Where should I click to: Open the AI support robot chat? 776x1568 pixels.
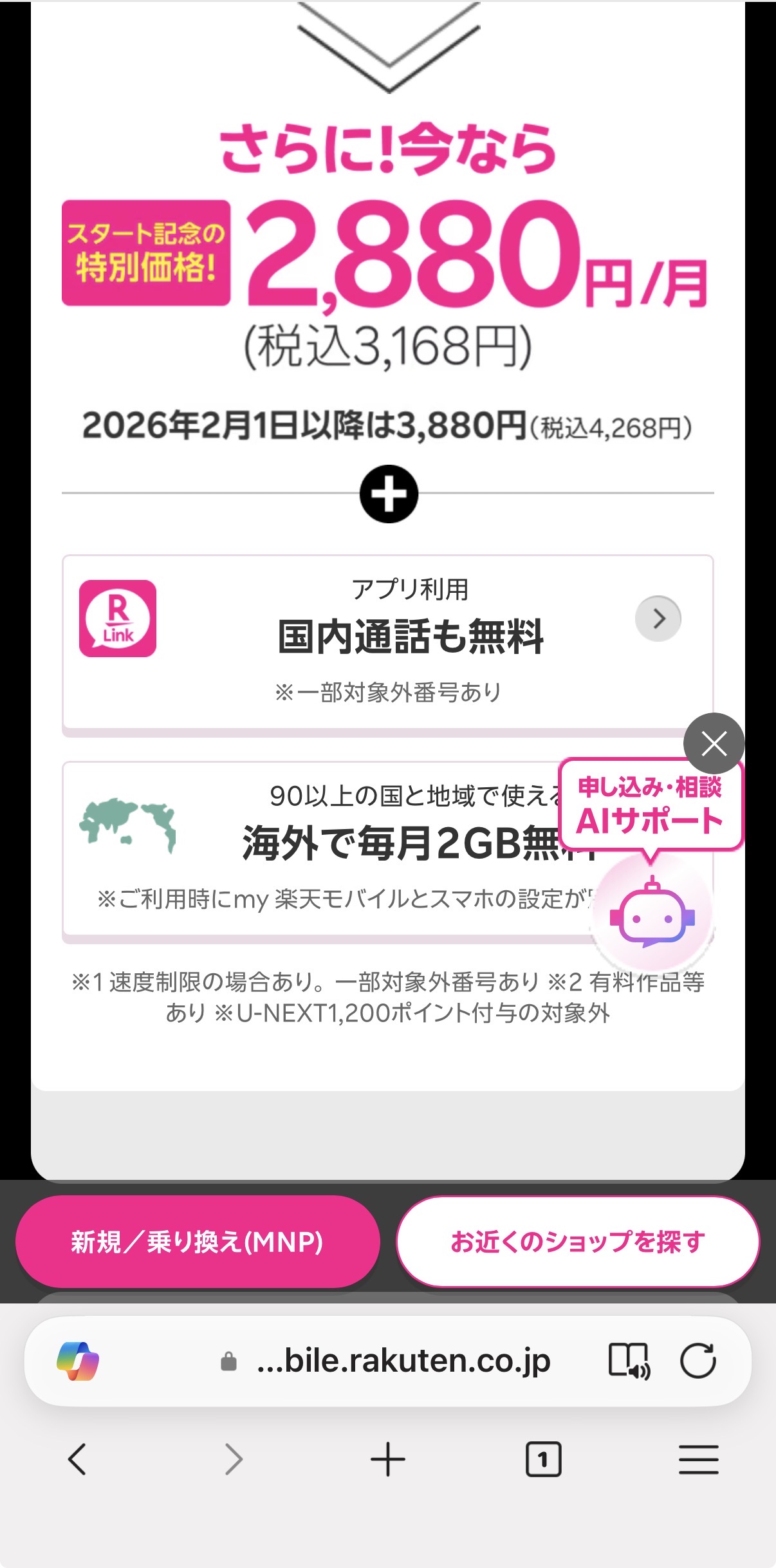[652, 913]
